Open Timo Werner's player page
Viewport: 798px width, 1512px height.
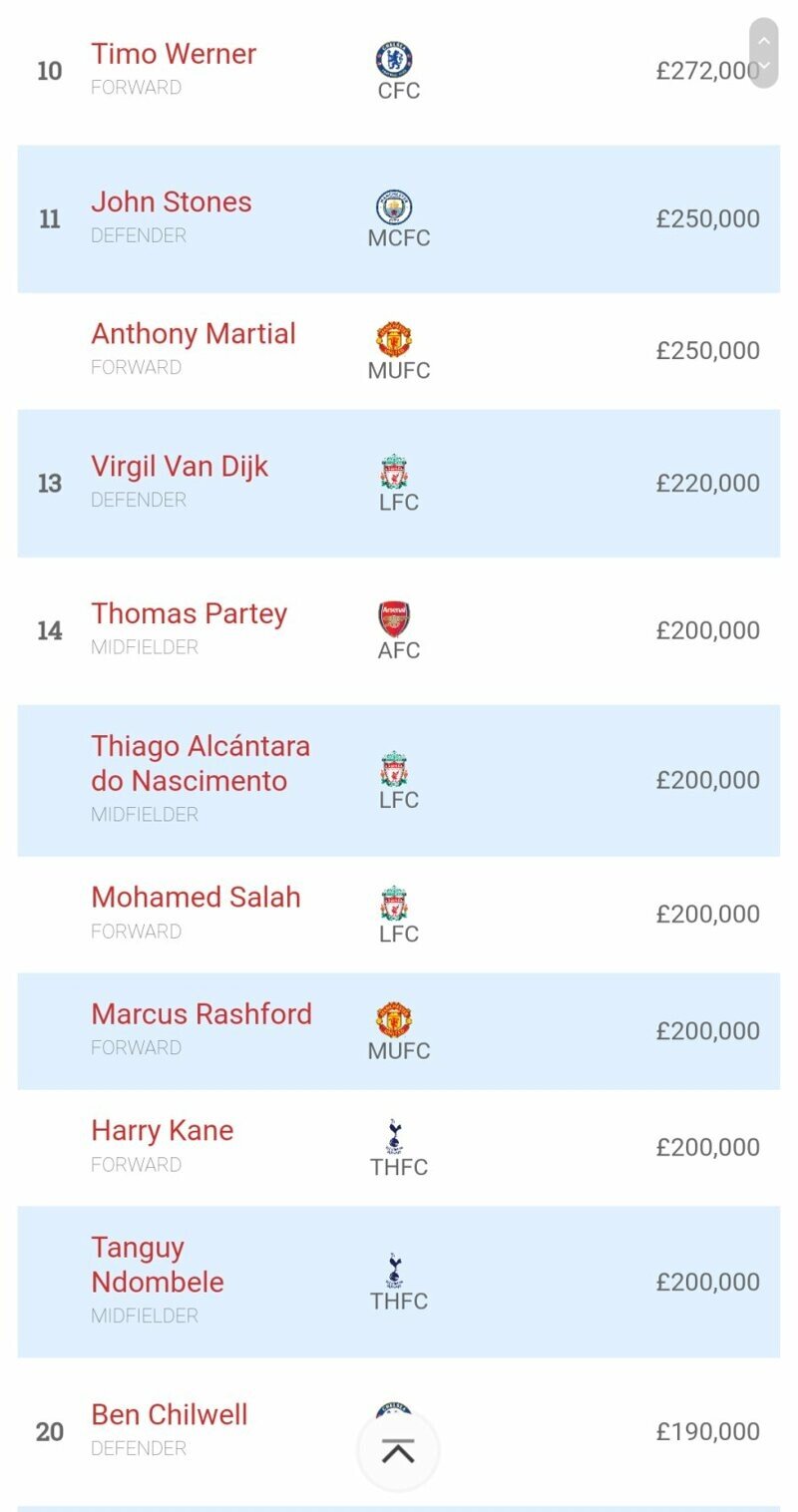(174, 54)
